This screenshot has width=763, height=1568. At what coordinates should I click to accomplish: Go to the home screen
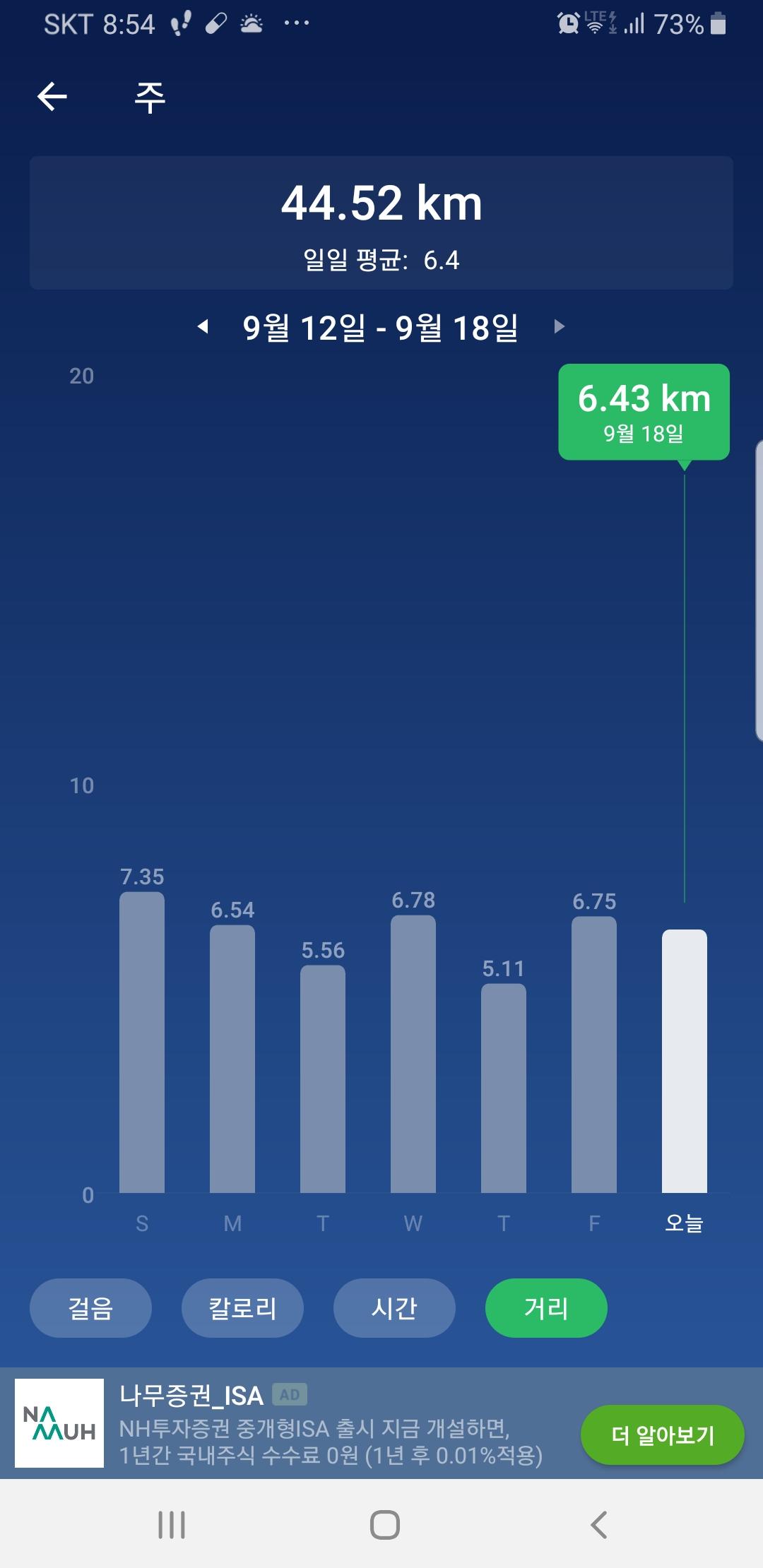385,1524
